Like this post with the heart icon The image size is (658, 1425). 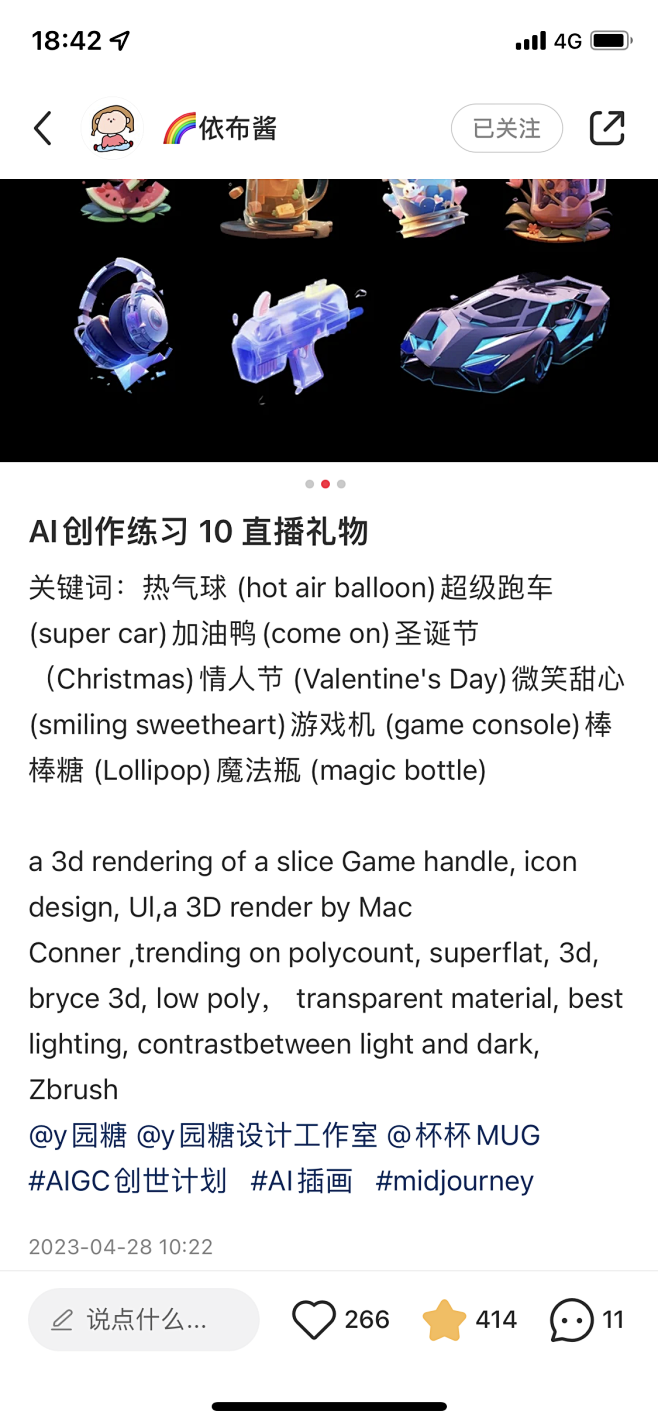point(313,1320)
